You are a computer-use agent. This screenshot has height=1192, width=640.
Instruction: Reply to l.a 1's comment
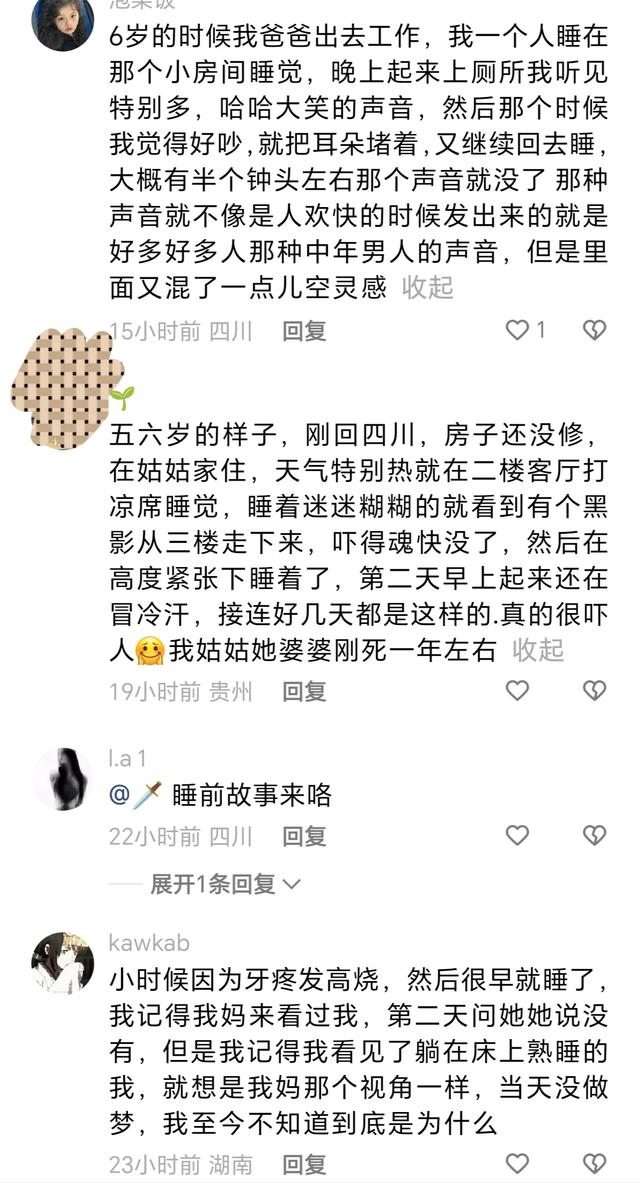304,836
